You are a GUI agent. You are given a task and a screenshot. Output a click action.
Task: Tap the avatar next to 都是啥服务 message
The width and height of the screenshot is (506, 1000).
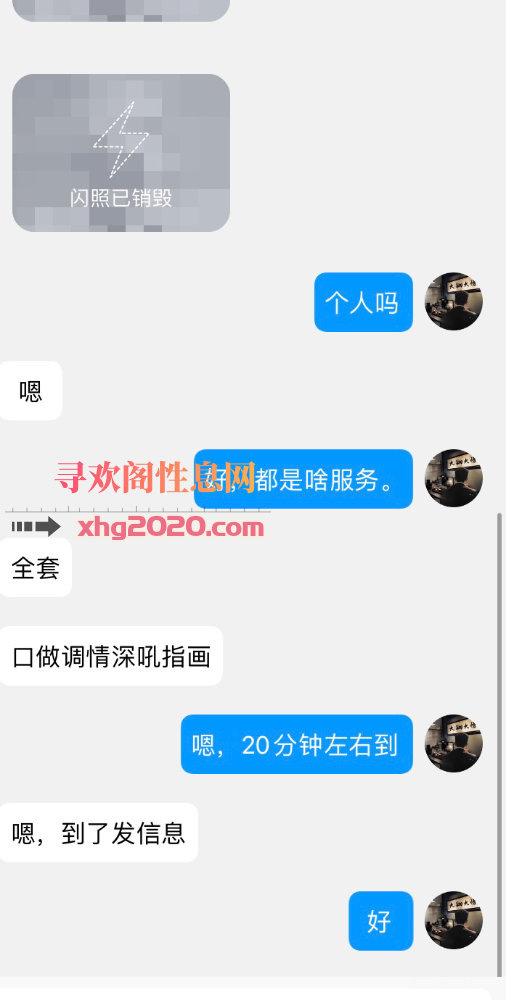(454, 478)
